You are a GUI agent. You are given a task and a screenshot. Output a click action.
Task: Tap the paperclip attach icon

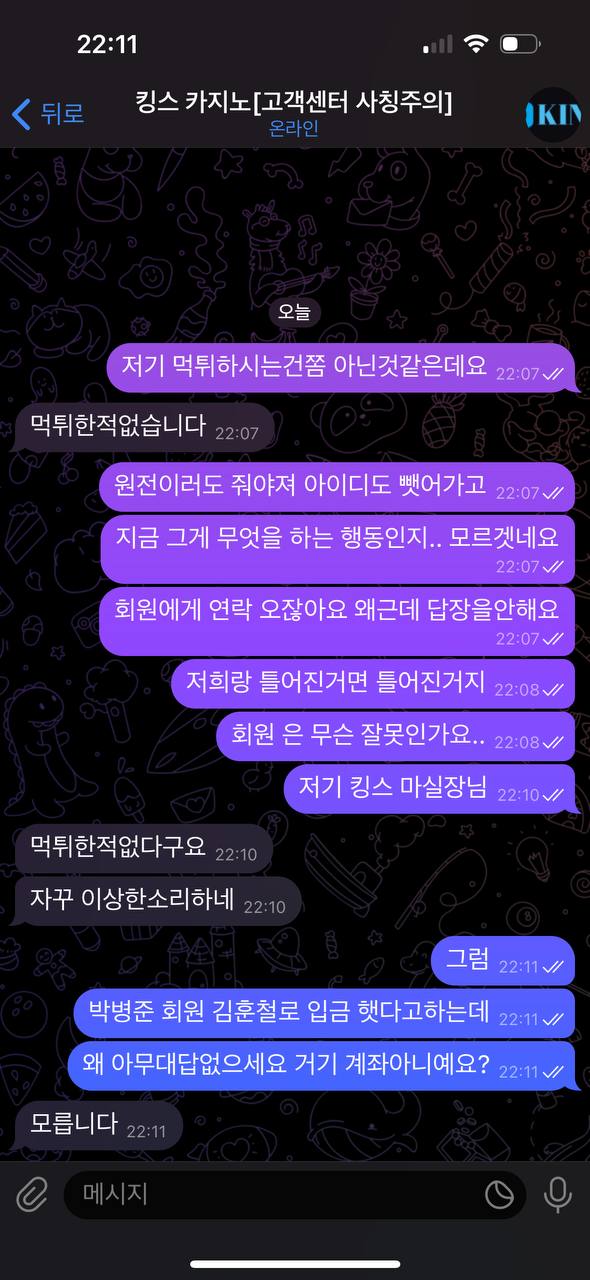pyautogui.click(x=32, y=1194)
